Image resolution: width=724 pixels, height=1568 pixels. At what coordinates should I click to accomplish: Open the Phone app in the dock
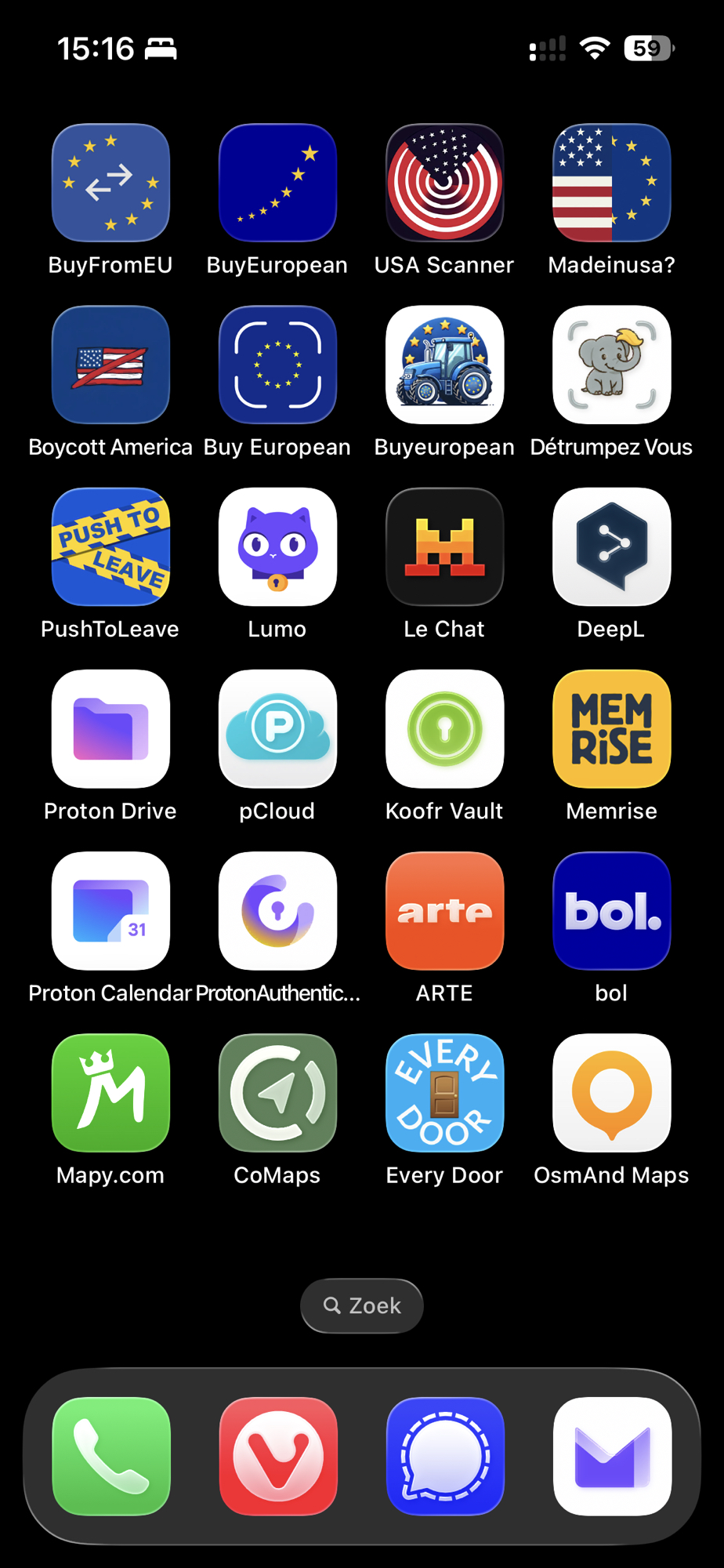(x=111, y=1456)
